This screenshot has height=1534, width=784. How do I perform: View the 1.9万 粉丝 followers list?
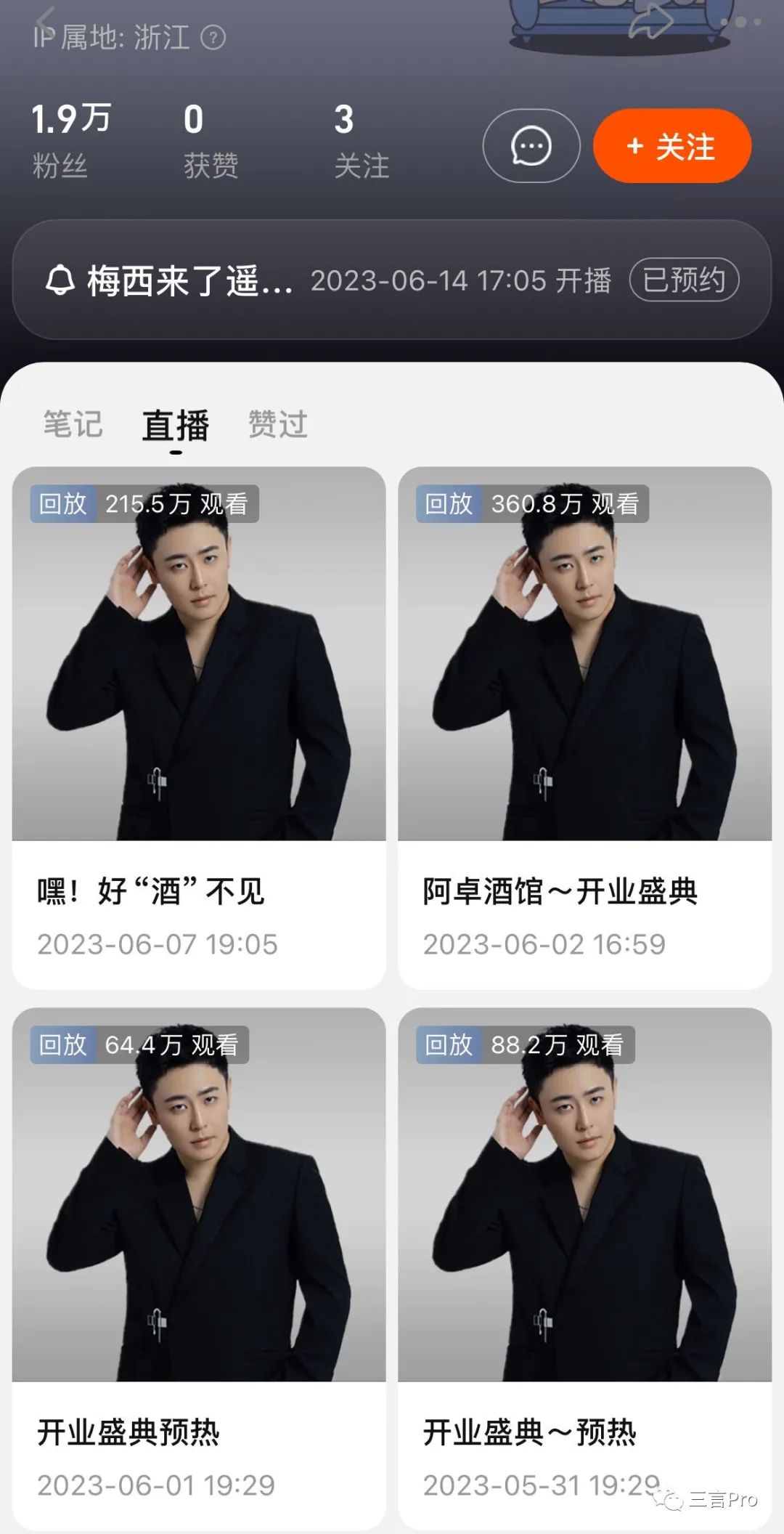click(x=70, y=140)
